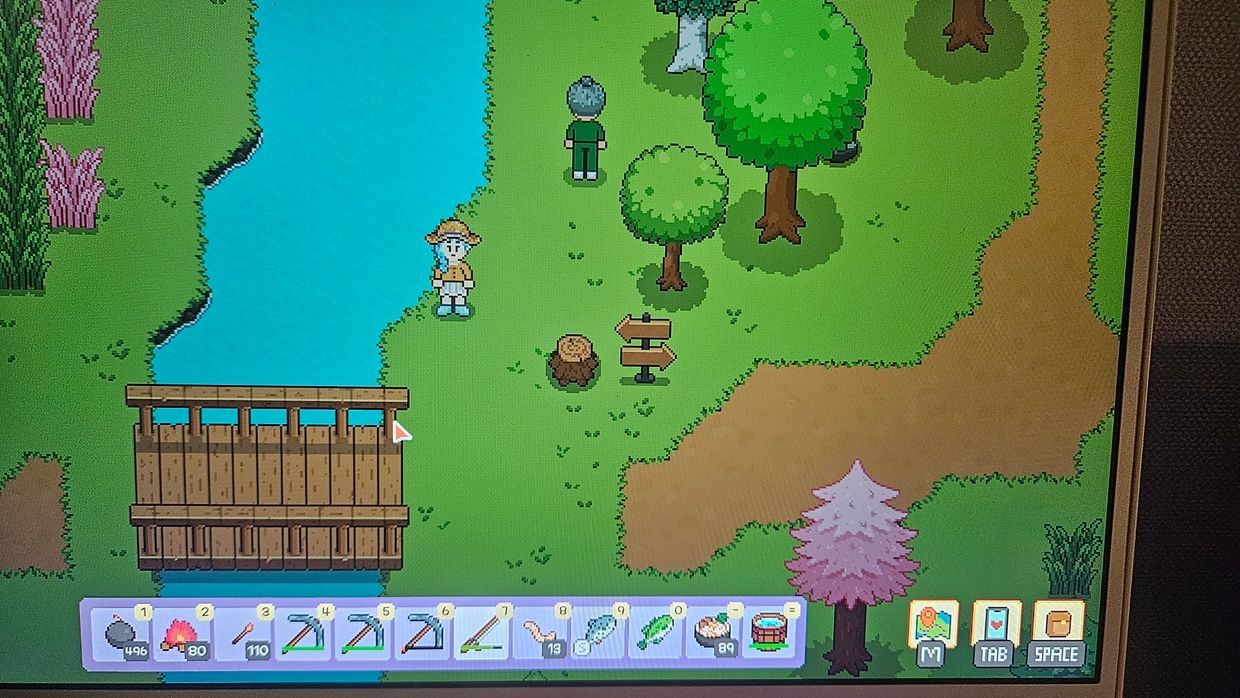
Task: Select the food bowl with 89 count
Action: [x=713, y=633]
